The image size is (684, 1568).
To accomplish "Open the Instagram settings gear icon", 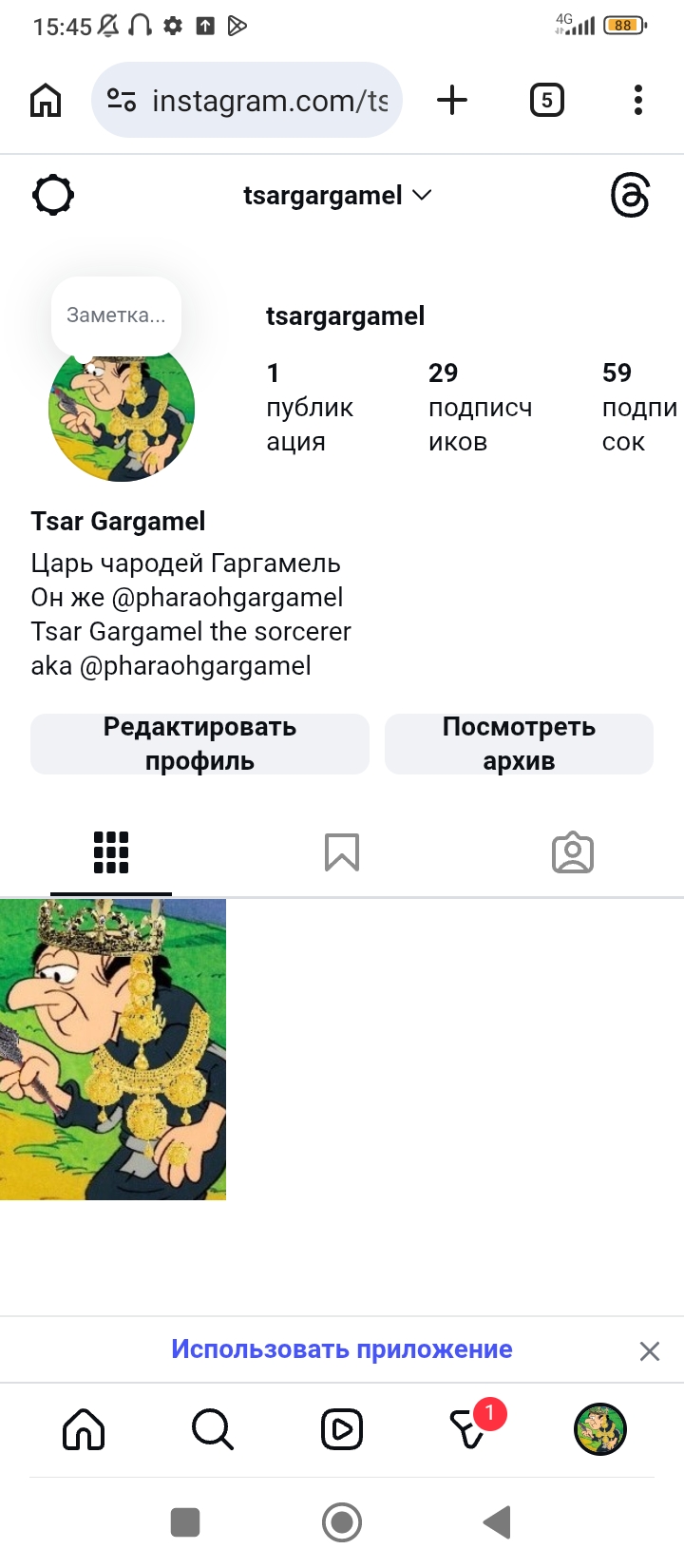I will click(x=53, y=196).
